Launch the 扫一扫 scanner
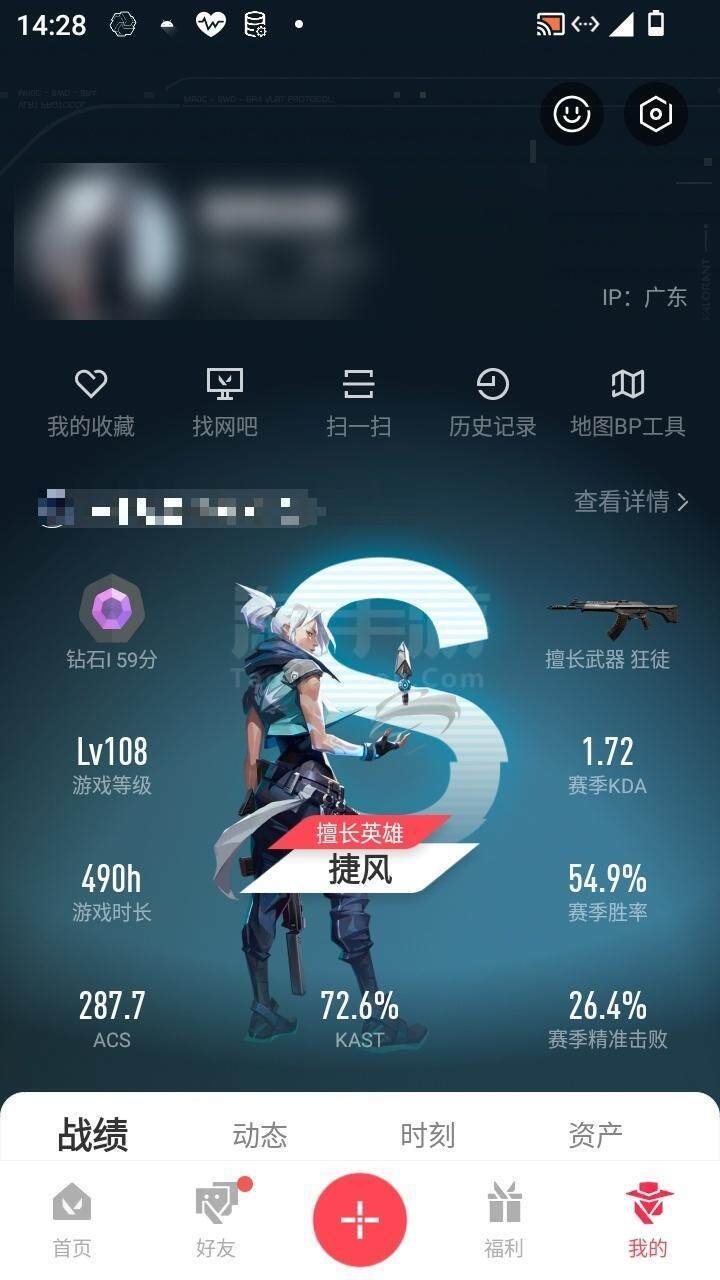Screen dimensions: 720x1280 point(359,402)
